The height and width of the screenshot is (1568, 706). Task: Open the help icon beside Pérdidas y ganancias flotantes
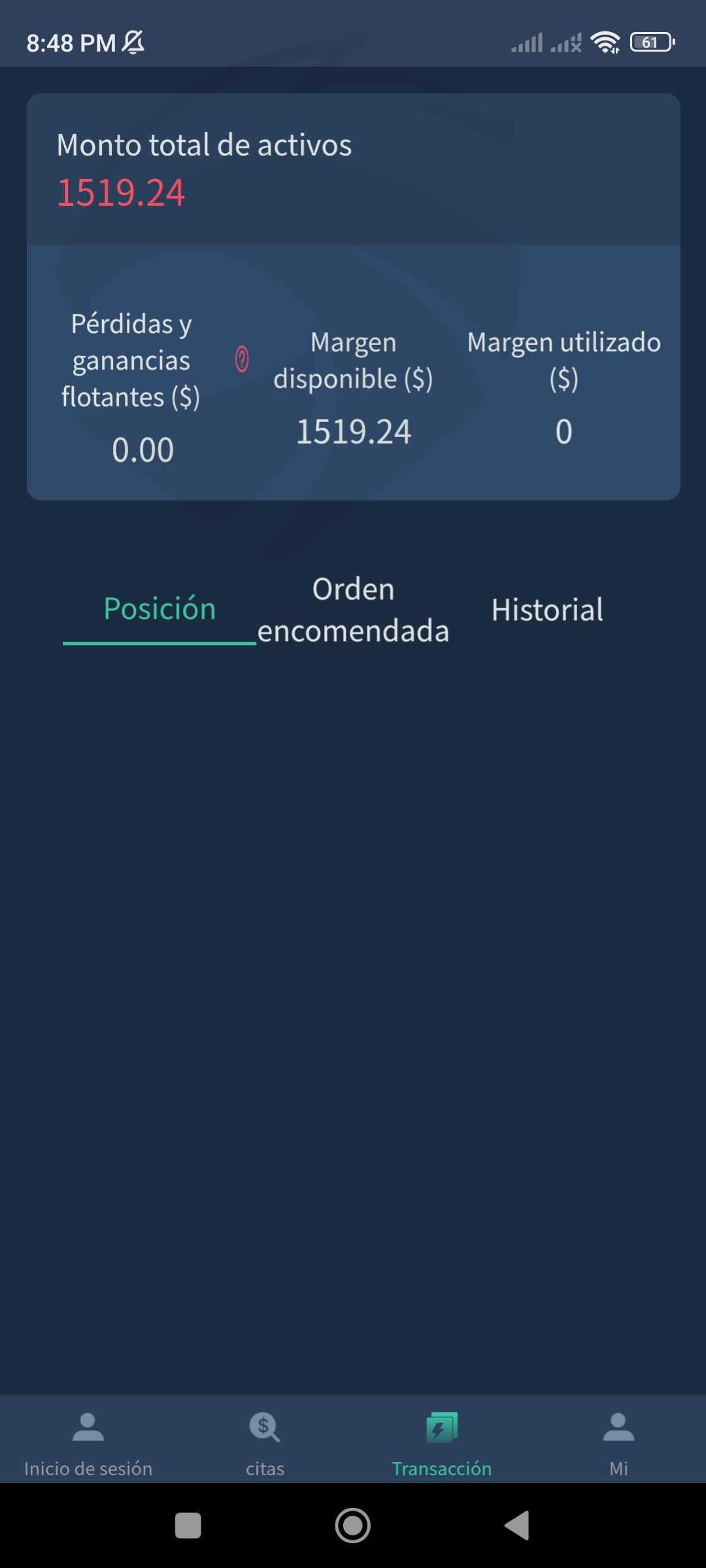[x=242, y=359]
